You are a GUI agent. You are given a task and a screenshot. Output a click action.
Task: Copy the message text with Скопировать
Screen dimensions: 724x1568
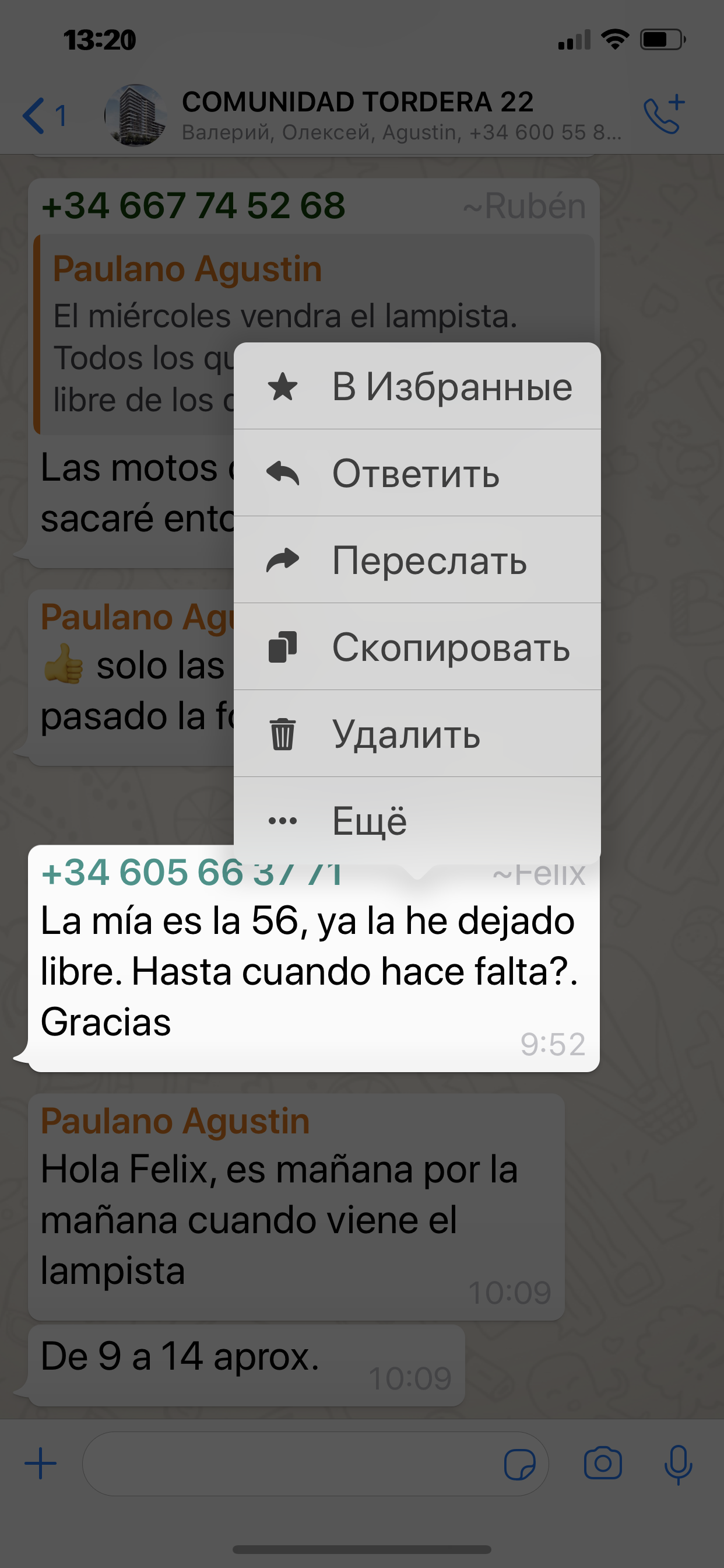point(417,646)
